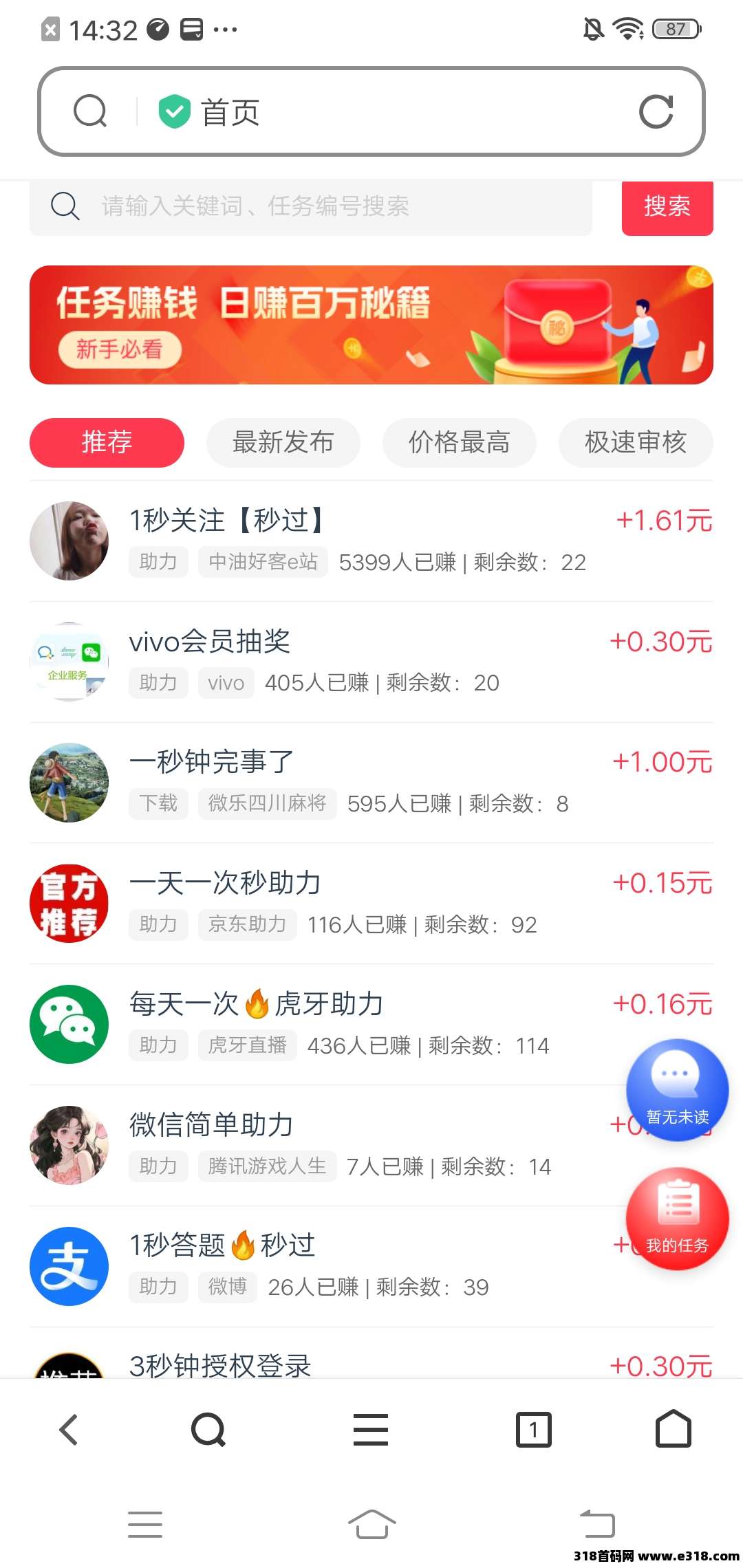Open the browser tabs switcher
This screenshot has width=743, height=1568.
[534, 1430]
